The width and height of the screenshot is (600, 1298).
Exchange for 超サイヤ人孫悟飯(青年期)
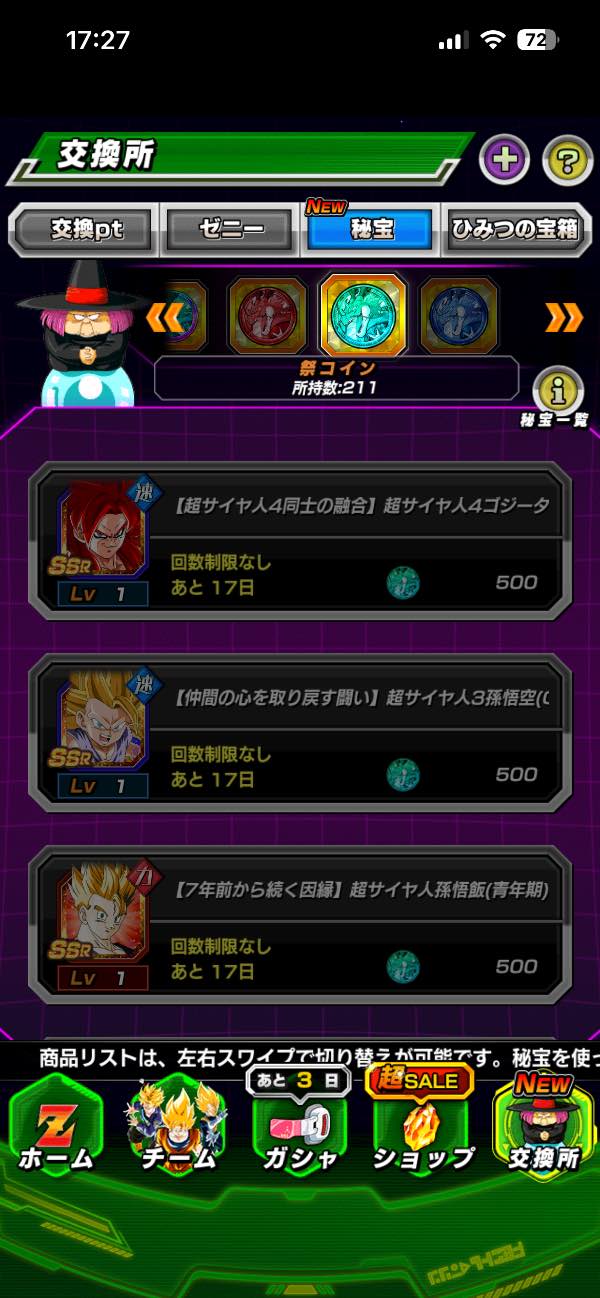pyautogui.click(x=300, y=929)
